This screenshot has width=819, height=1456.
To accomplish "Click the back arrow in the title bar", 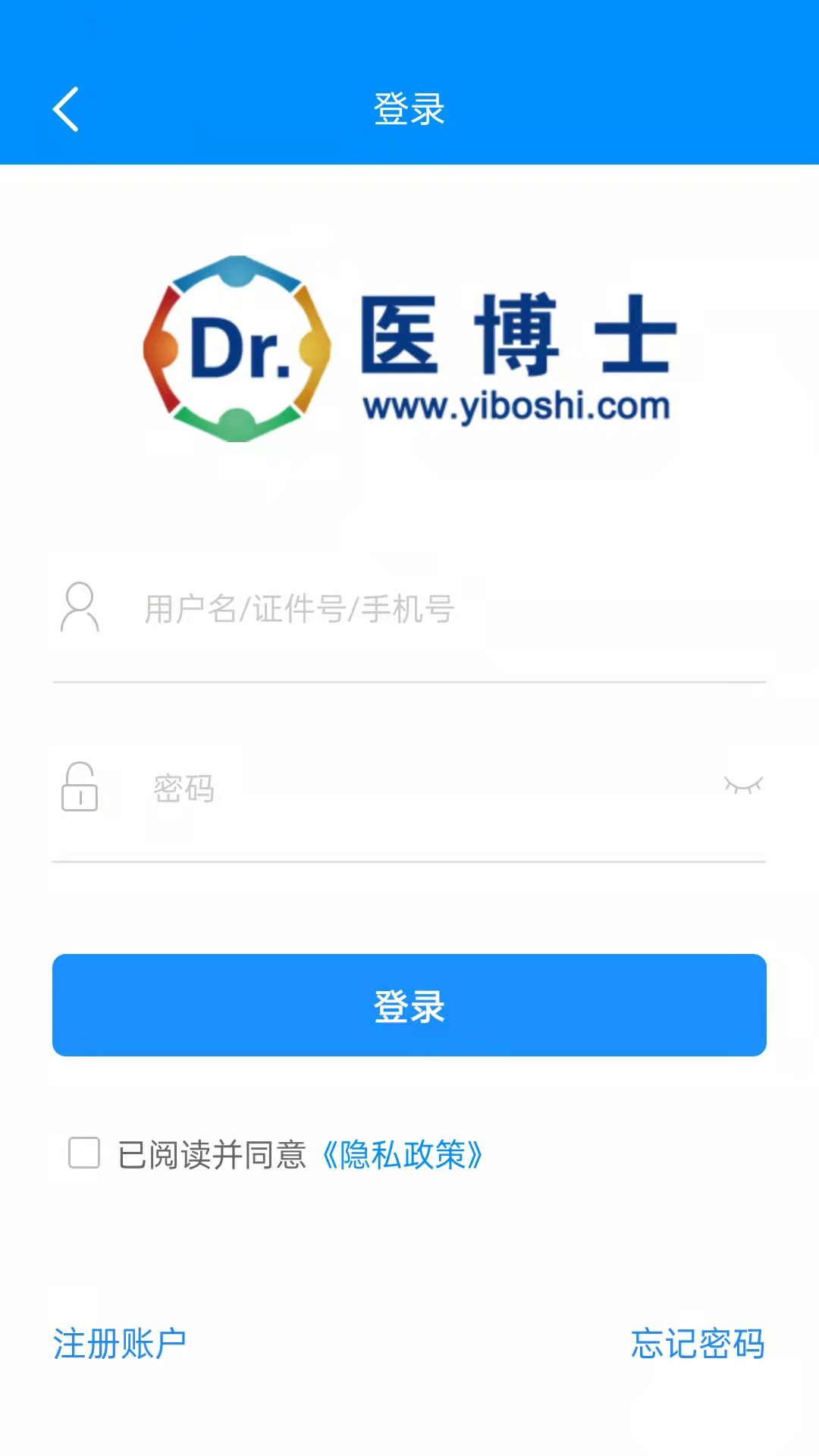I will pyautogui.click(x=66, y=108).
